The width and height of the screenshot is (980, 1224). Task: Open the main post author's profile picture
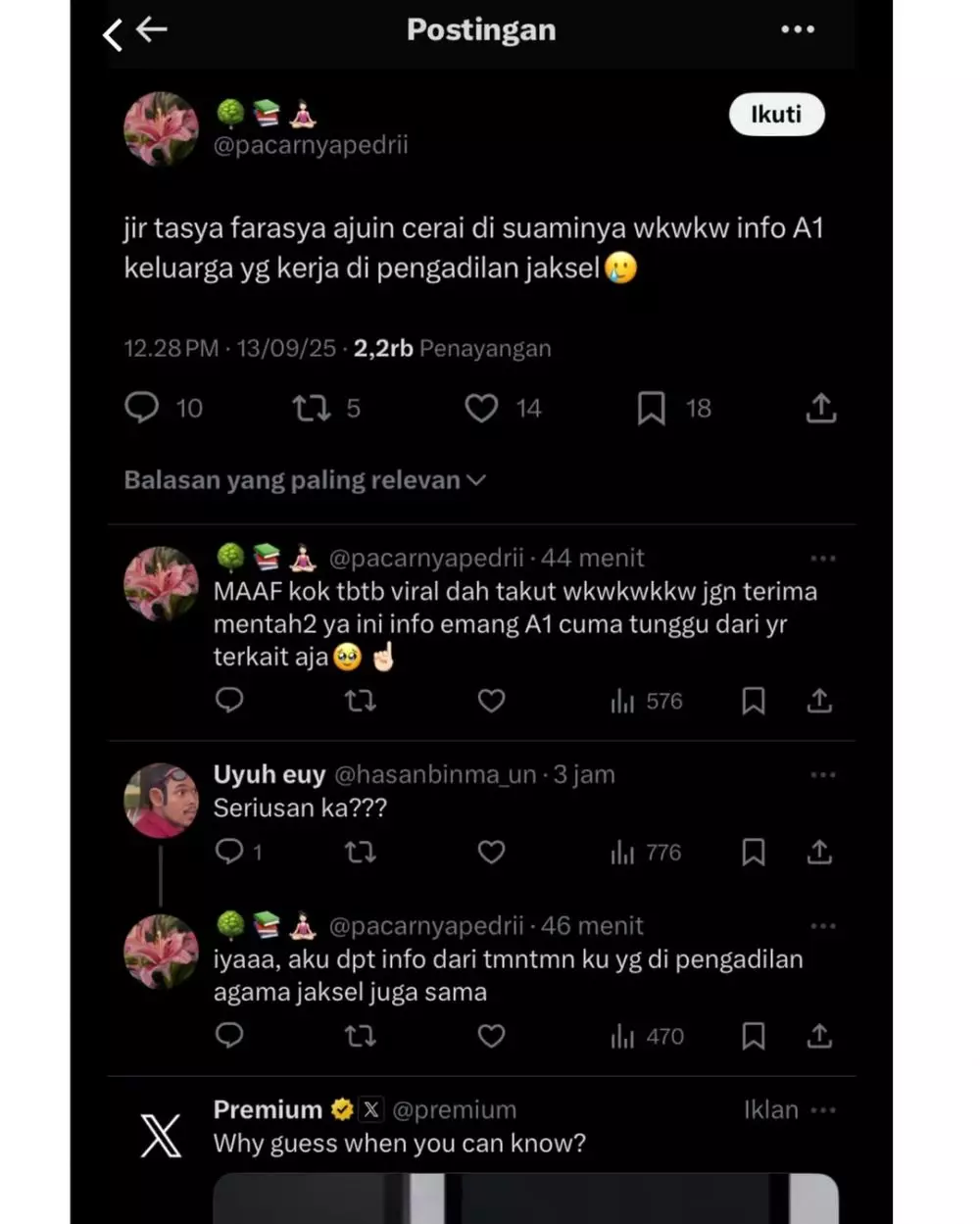click(162, 129)
